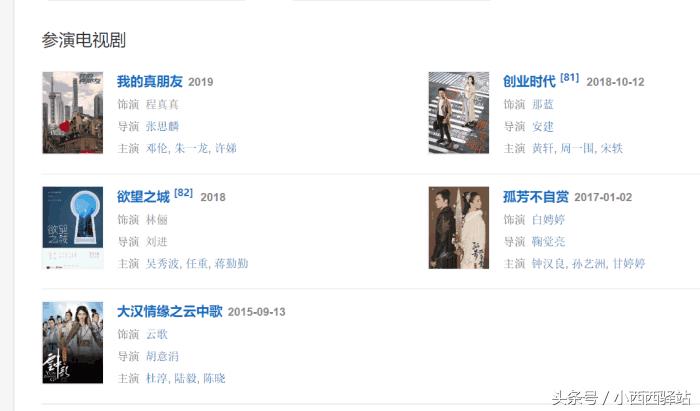Open the 我的真朋友 drama link
Image resolution: width=700 pixels, height=411 pixels.
point(150,82)
